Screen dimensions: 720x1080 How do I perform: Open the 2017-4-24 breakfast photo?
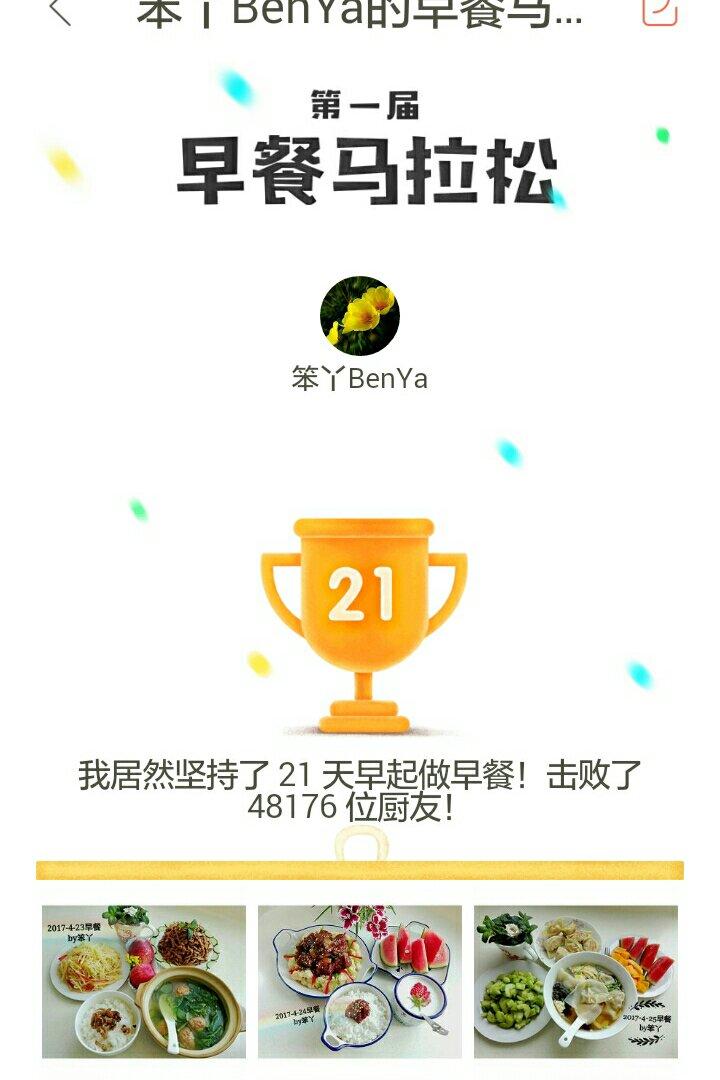coord(360,982)
